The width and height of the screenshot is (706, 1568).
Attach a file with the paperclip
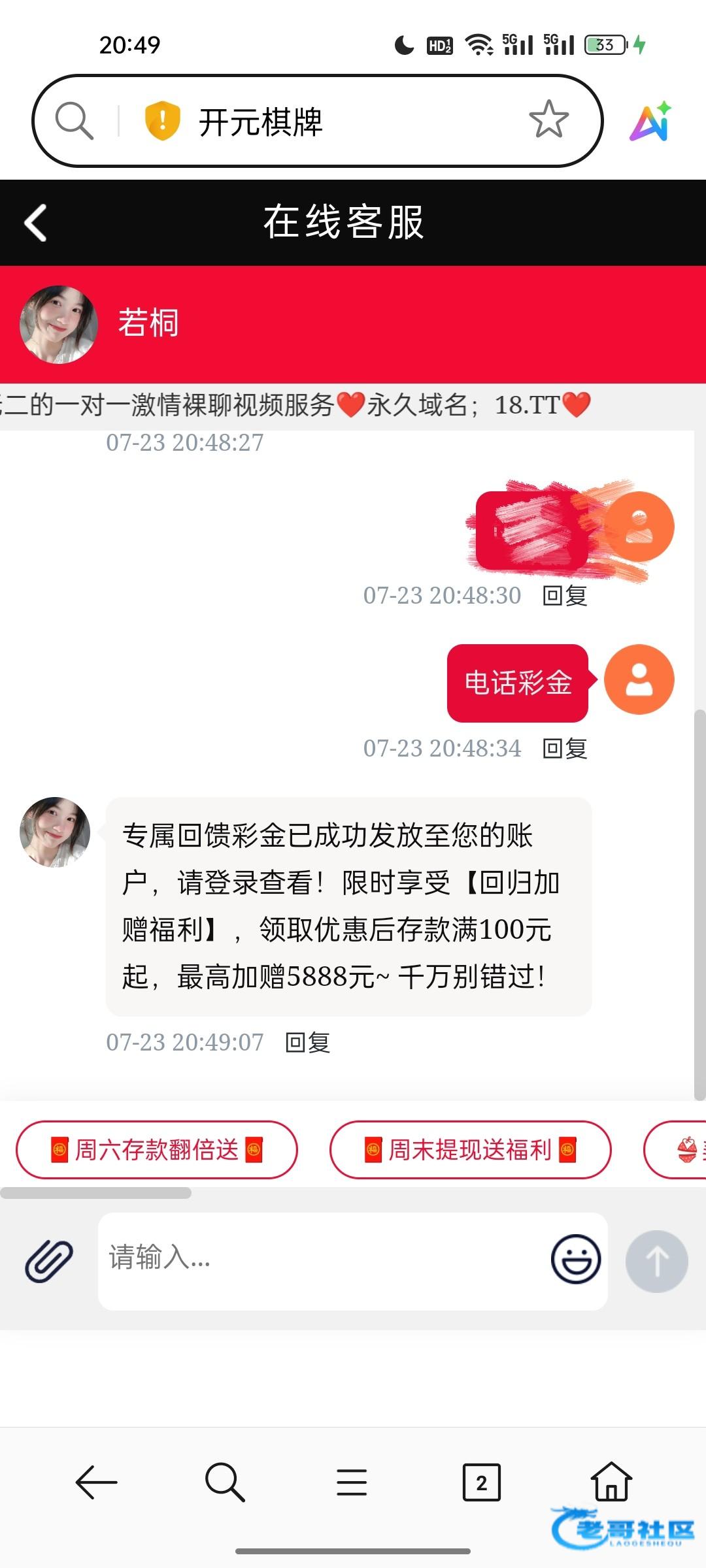pyautogui.click(x=49, y=1261)
